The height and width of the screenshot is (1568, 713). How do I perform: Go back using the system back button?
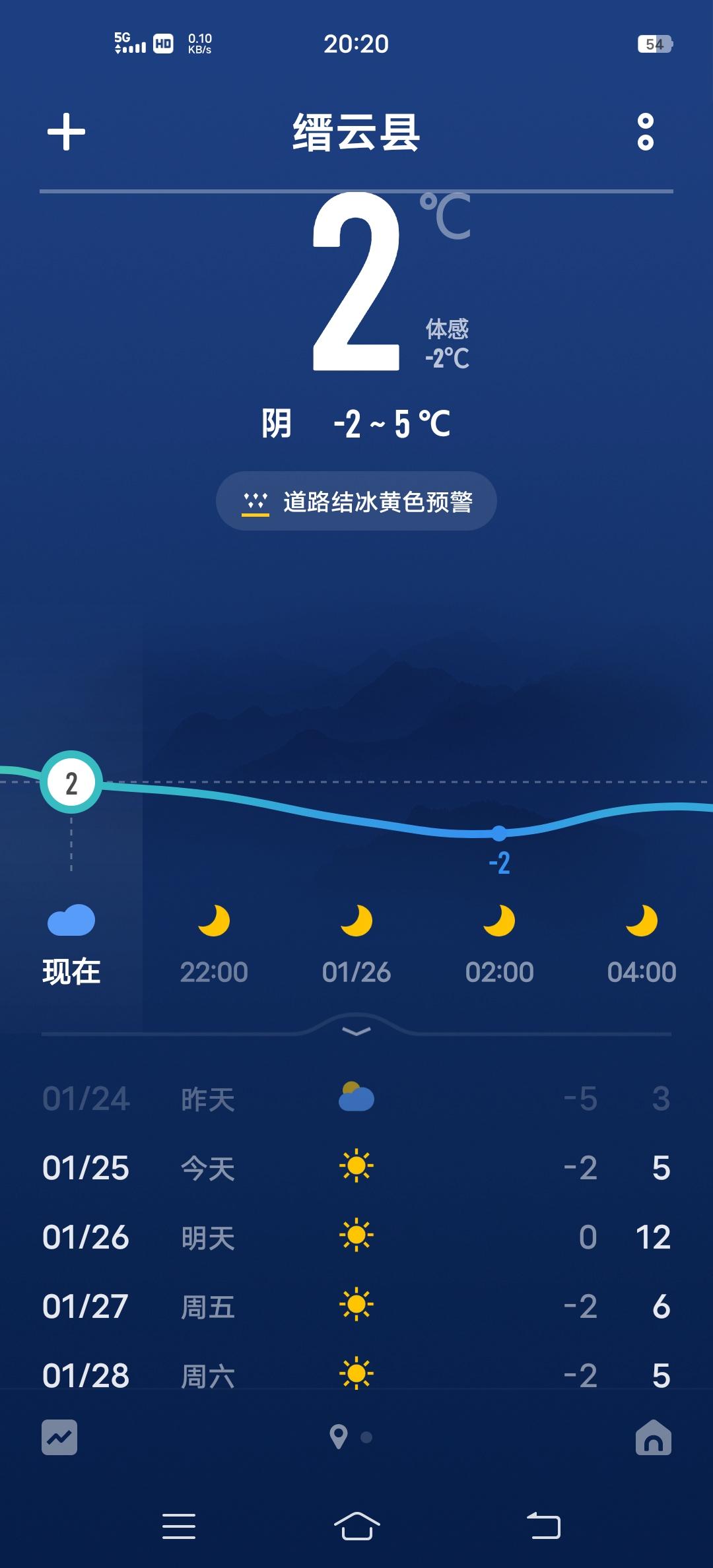tap(543, 1526)
